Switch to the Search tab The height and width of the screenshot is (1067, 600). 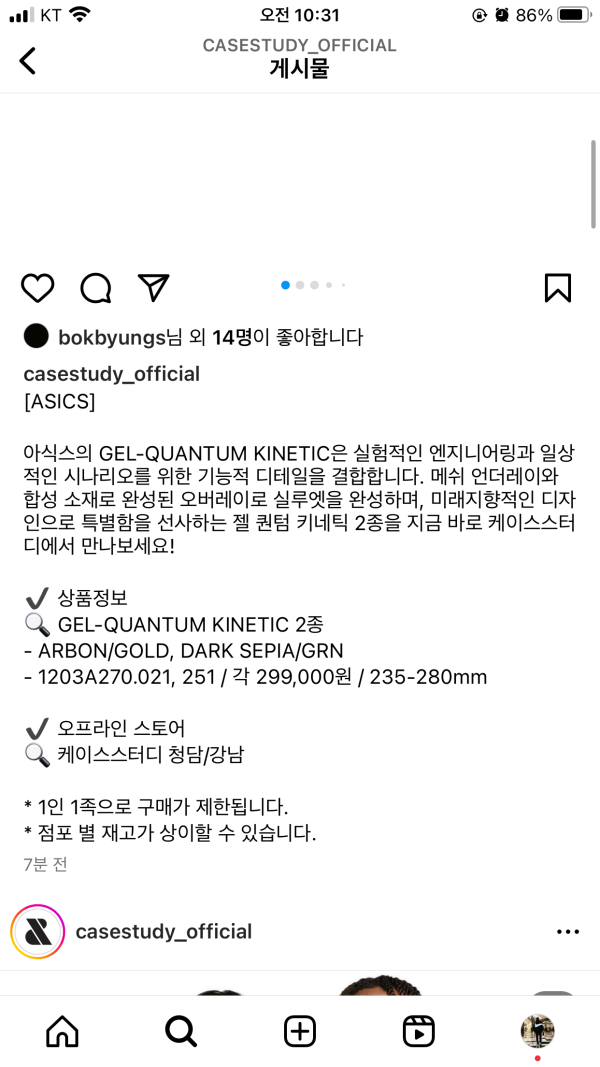[x=181, y=1031]
